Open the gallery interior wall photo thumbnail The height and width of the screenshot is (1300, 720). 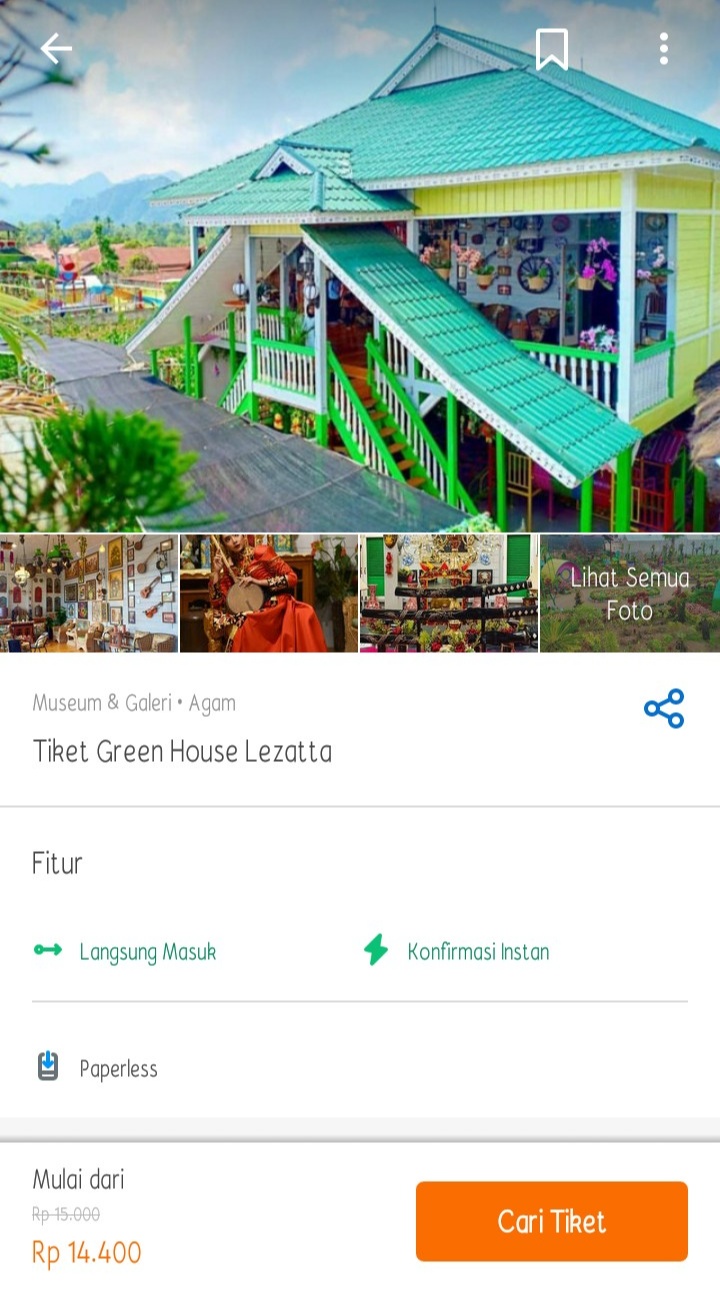[89, 593]
